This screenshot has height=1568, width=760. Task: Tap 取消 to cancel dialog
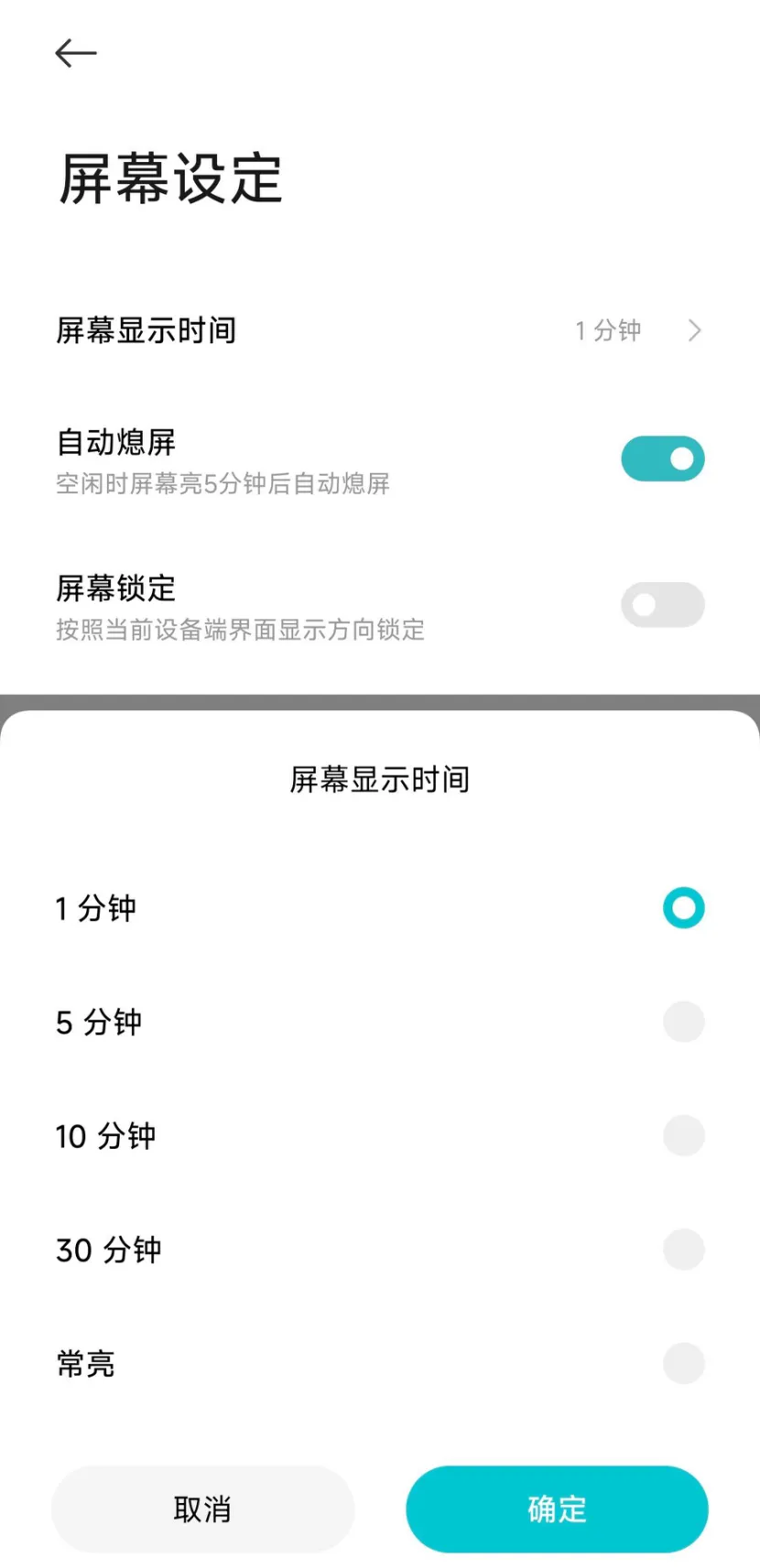pos(202,1509)
